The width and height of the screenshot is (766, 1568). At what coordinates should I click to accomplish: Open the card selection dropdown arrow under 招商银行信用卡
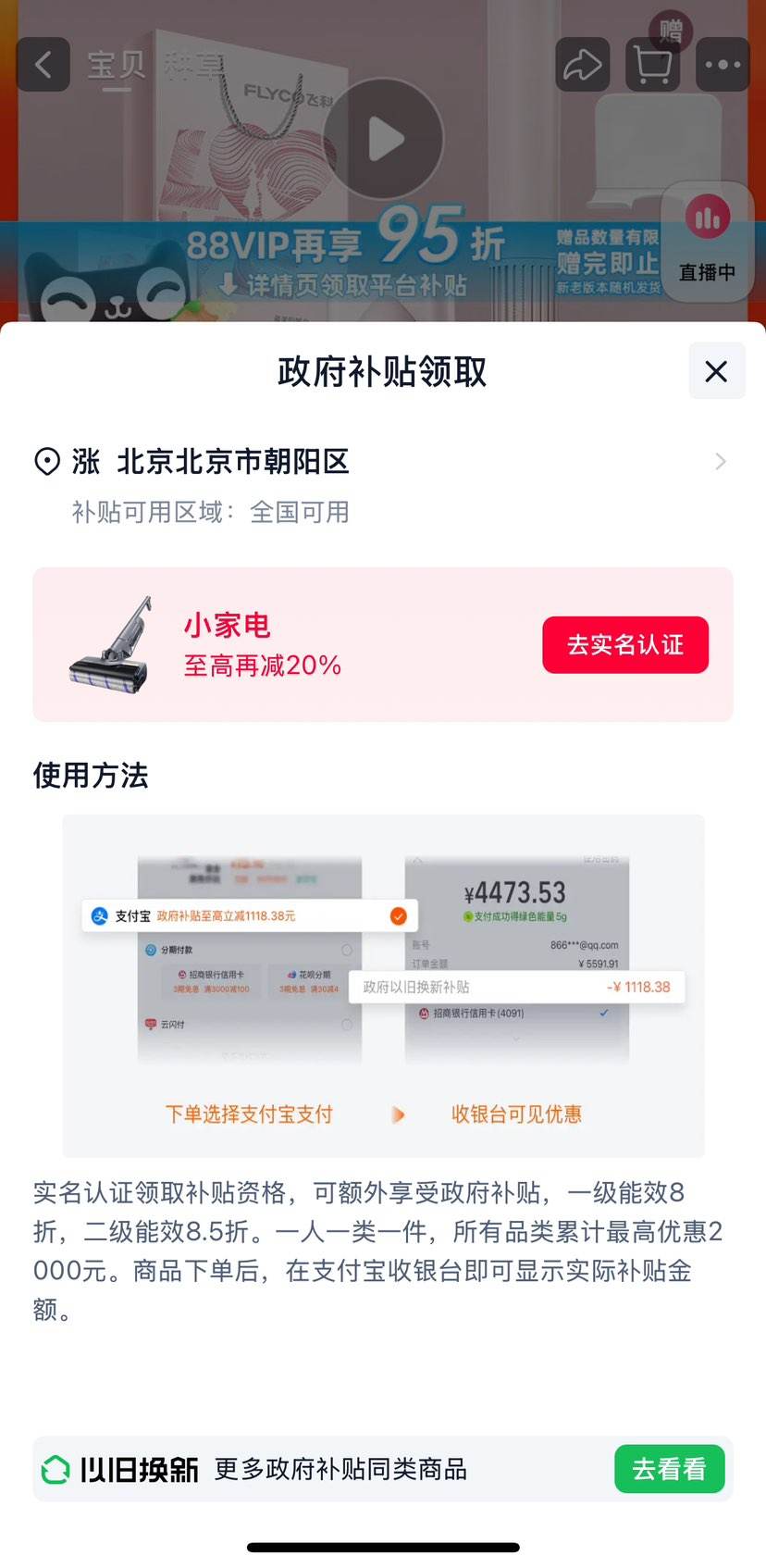click(516, 1038)
